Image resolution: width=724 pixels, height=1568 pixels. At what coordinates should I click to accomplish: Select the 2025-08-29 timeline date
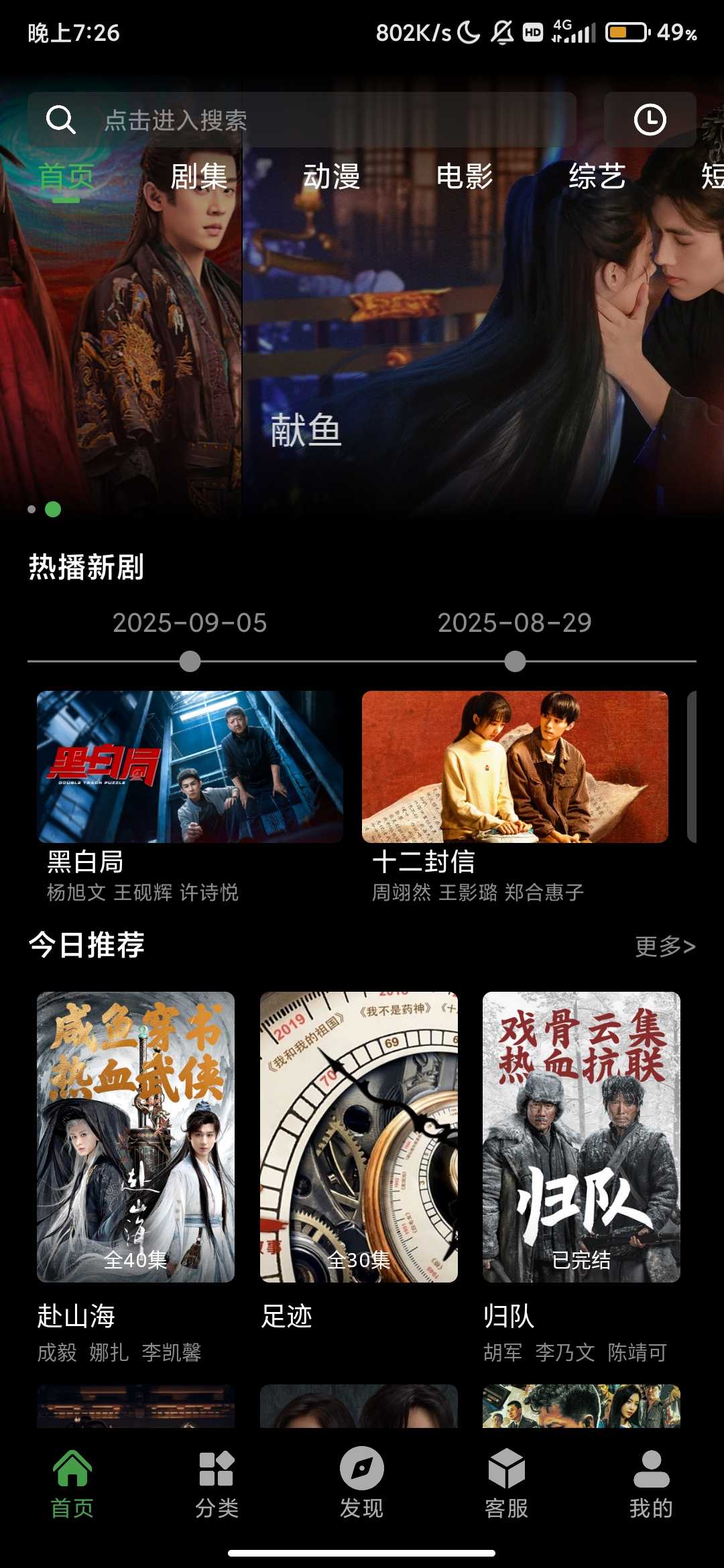coord(515,623)
